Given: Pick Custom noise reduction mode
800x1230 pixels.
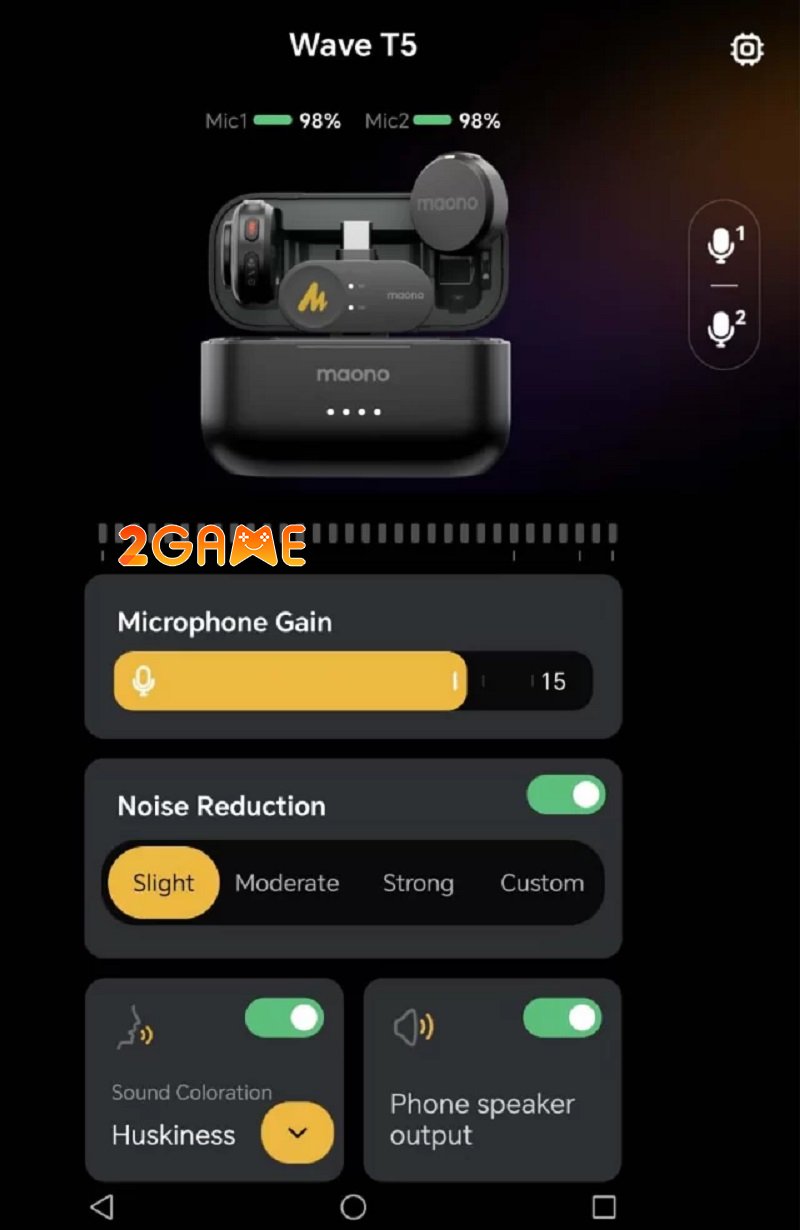Looking at the screenshot, I should tap(542, 883).
